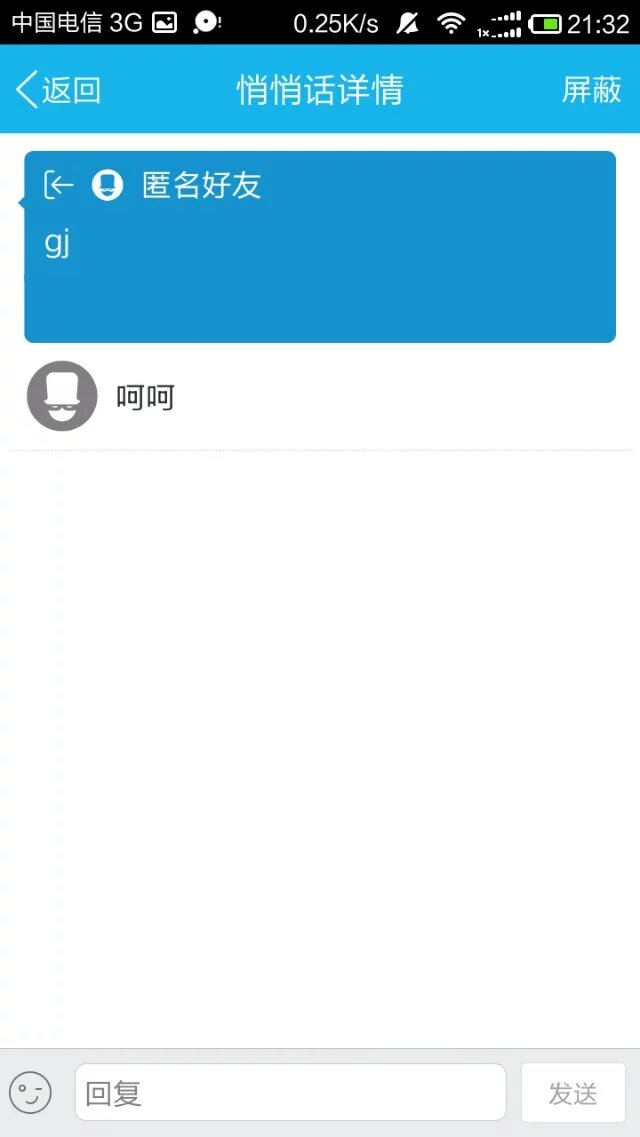Block this whisper with 屏蔽

pyautogui.click(x=591, y=90)
